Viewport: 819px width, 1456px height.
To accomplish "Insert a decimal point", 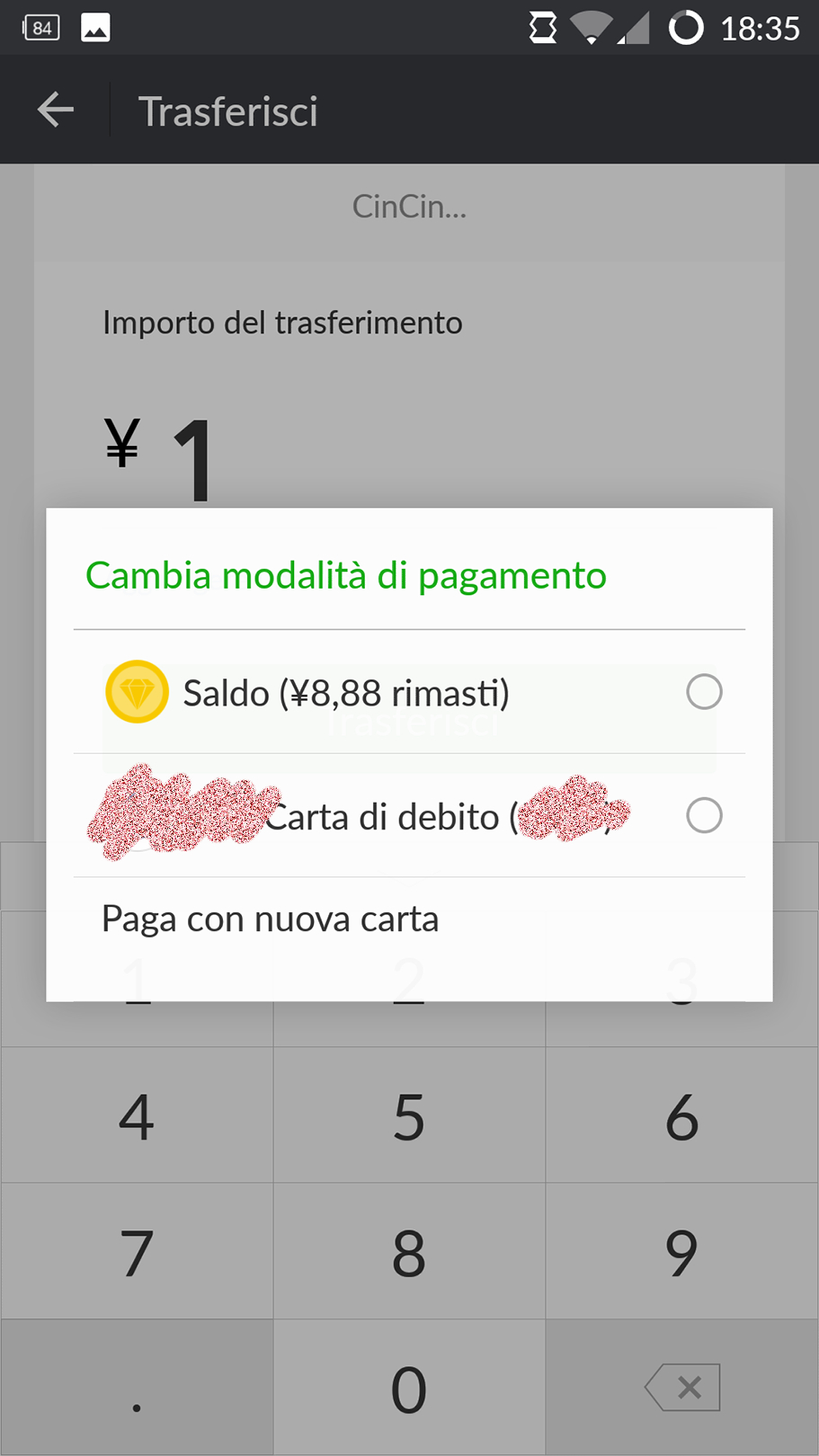I will point(137,1389).
